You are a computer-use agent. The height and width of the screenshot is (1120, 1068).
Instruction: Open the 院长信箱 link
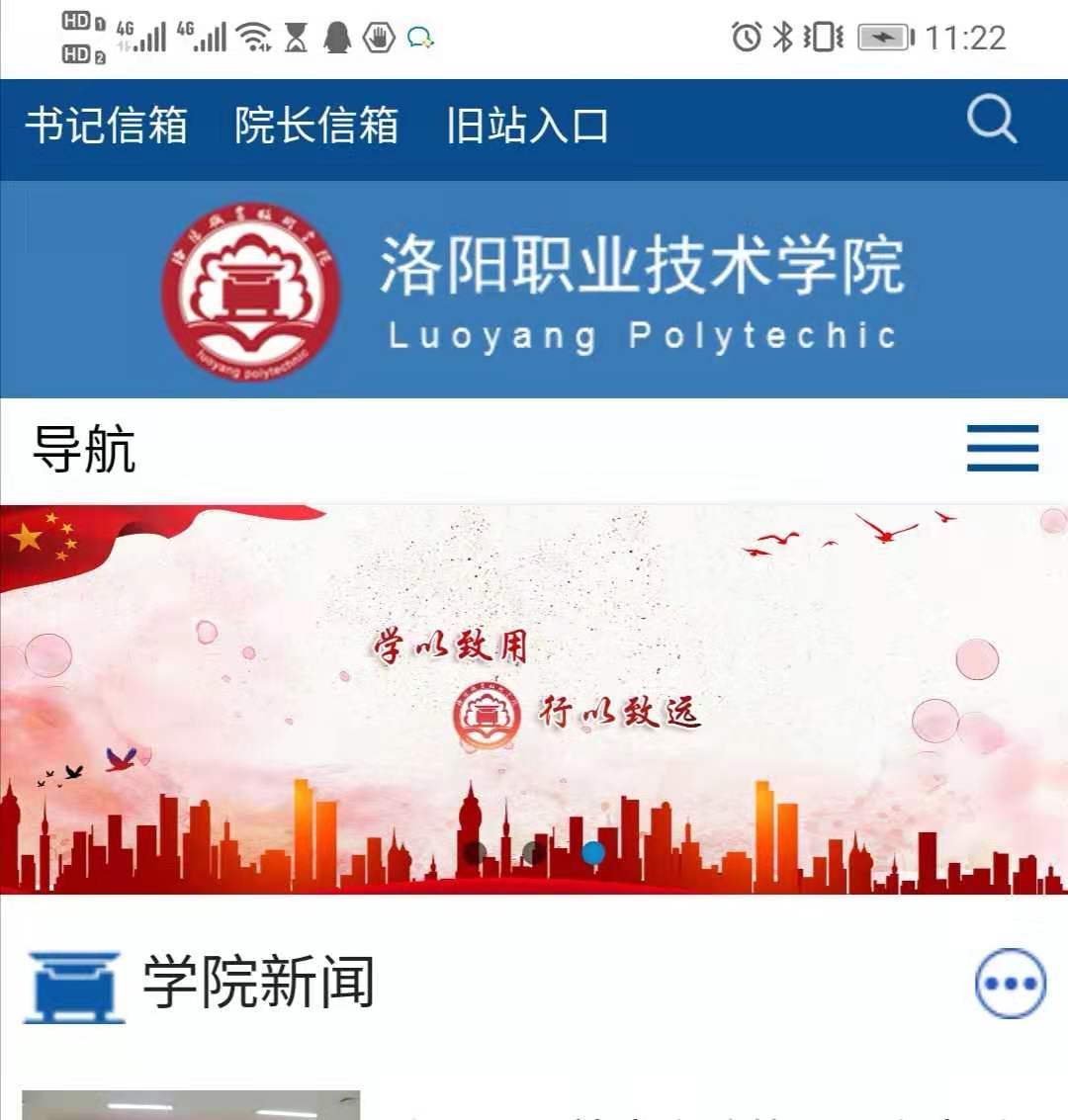pyautogui.click(x=316, y=126)
